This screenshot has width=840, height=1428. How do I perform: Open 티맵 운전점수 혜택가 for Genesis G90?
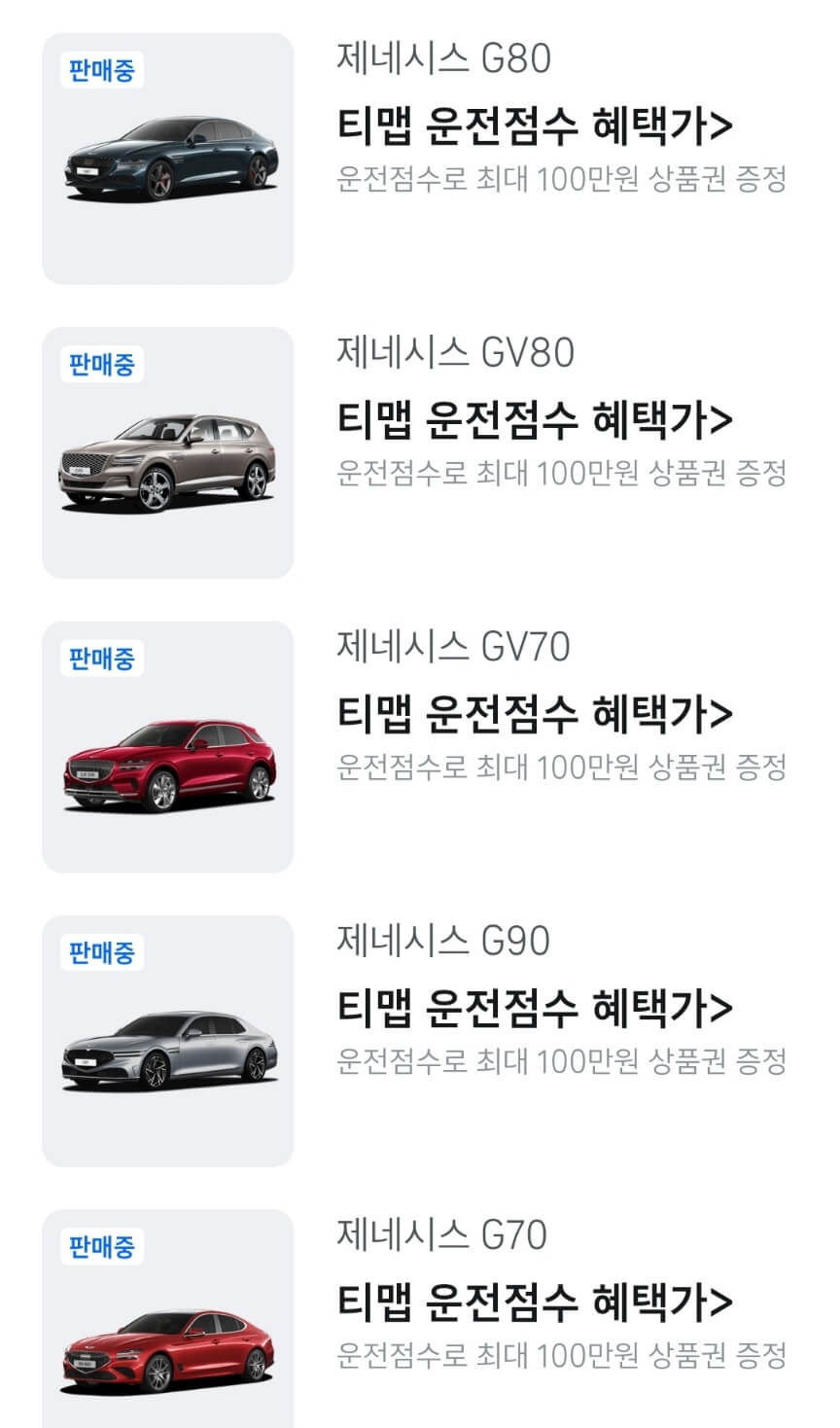pos(530,1007)
